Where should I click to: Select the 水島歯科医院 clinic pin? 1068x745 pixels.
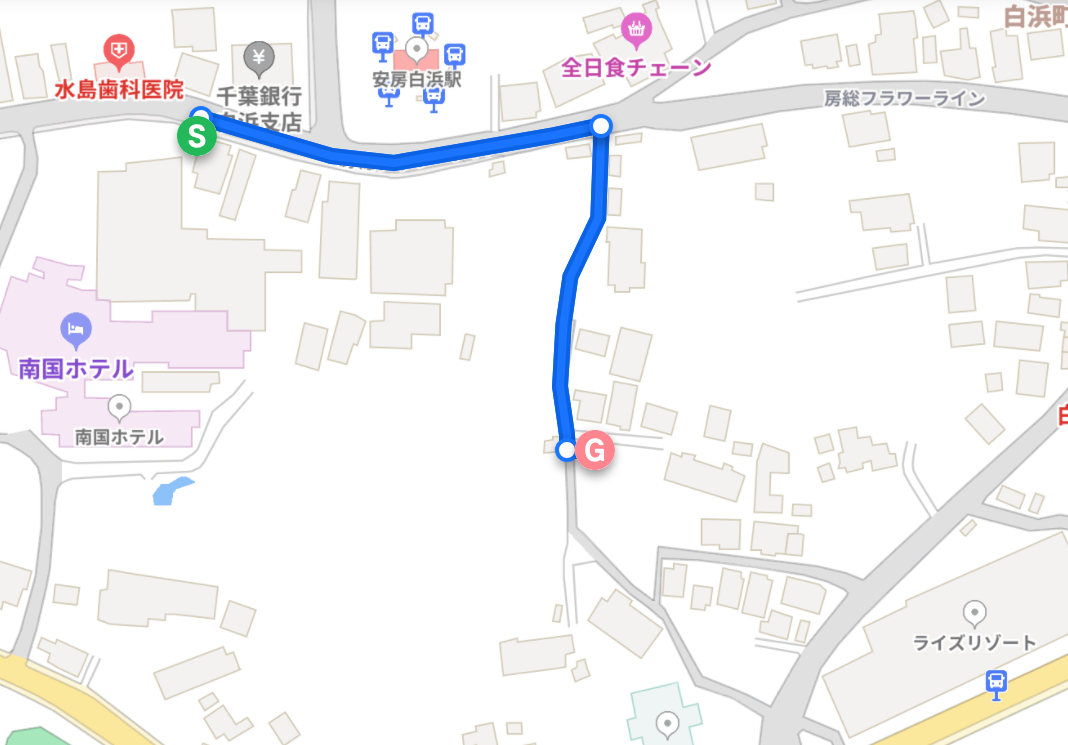coord(119,49)
